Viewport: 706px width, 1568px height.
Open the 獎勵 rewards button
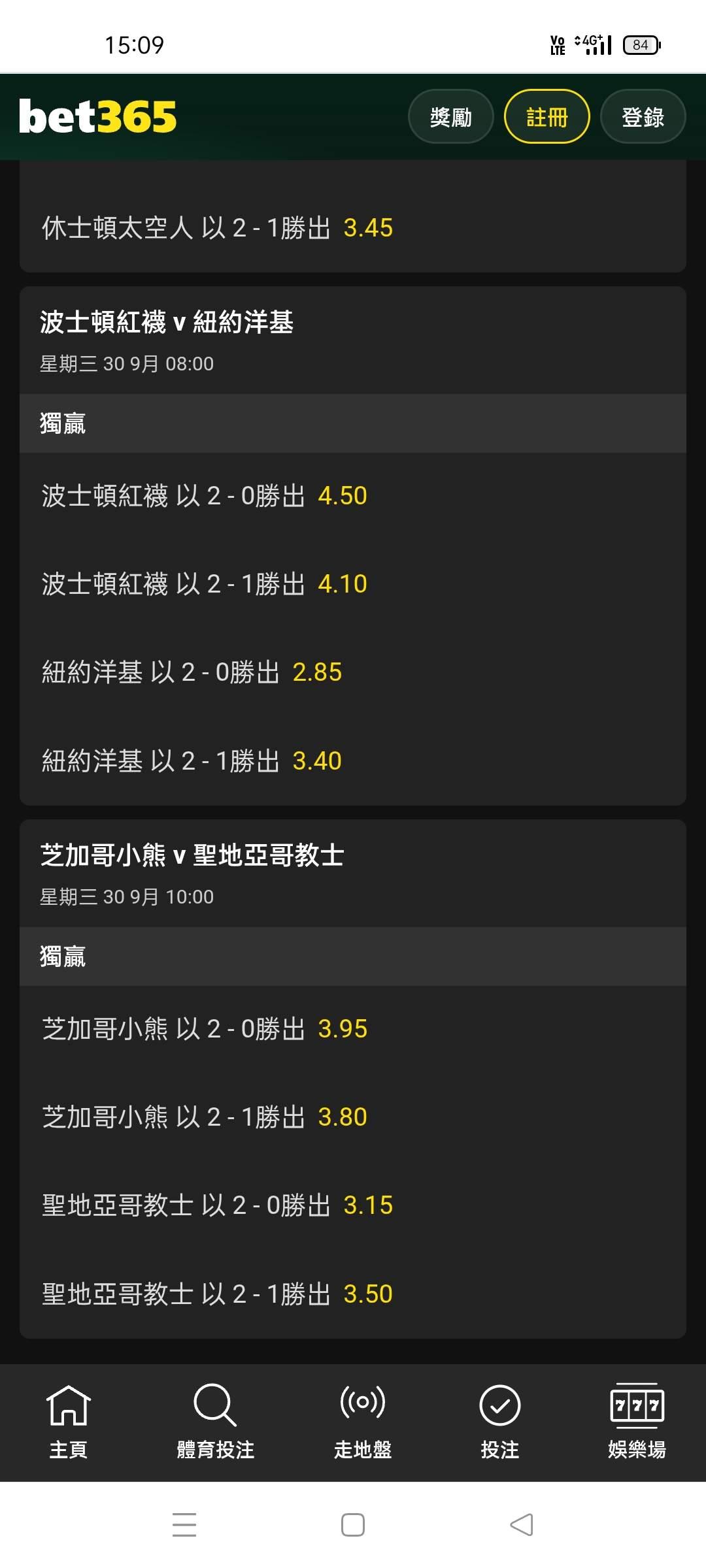450,117
